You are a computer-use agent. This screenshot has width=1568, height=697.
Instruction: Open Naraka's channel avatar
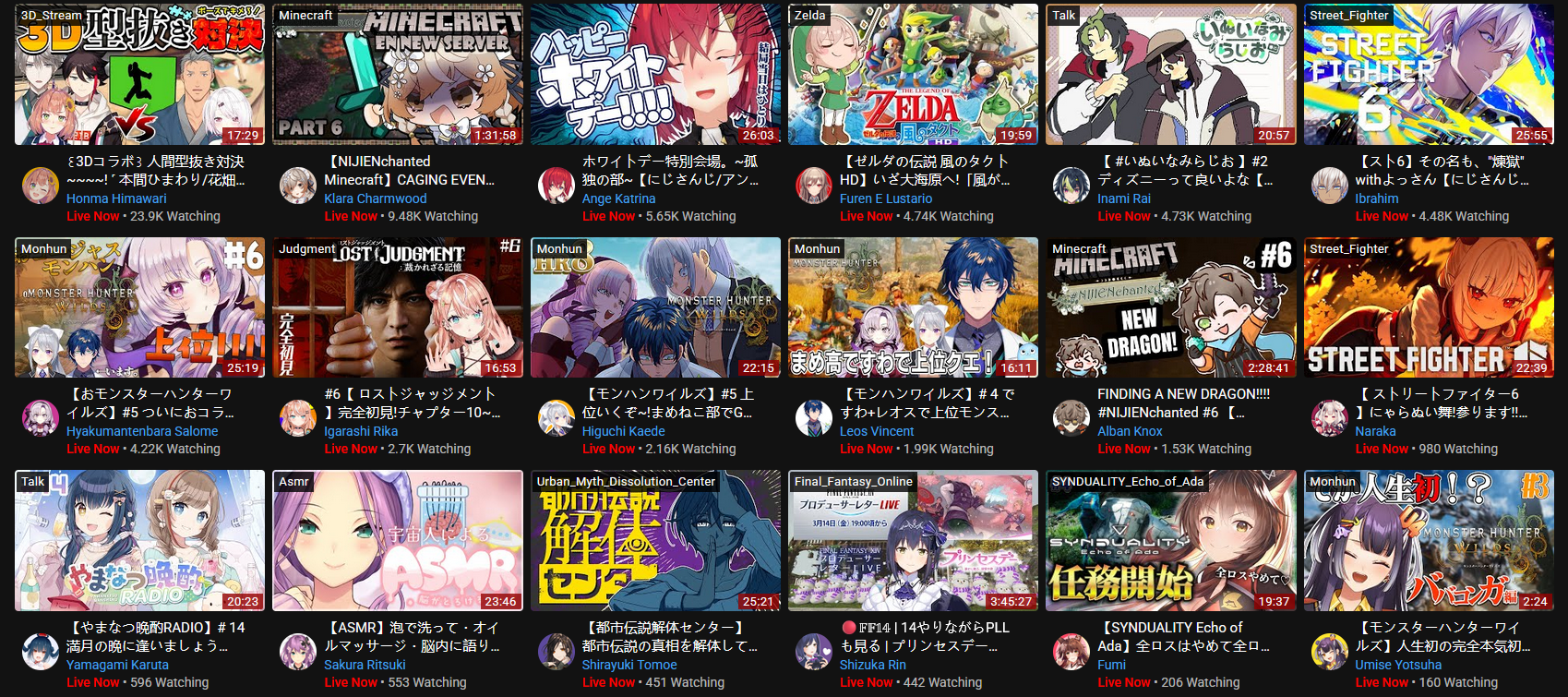1329,418
